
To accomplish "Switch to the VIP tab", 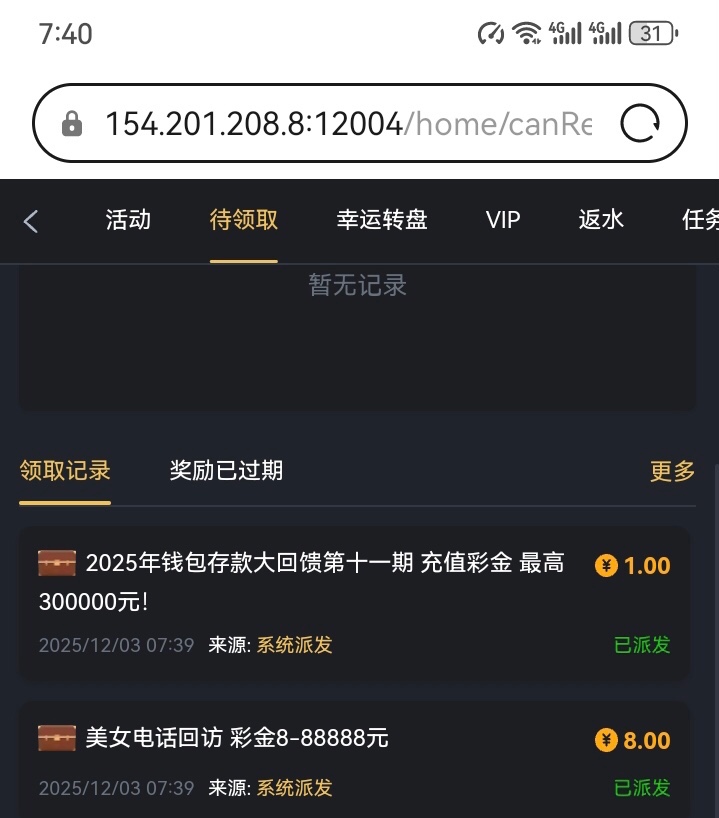I will coord(503,220).
